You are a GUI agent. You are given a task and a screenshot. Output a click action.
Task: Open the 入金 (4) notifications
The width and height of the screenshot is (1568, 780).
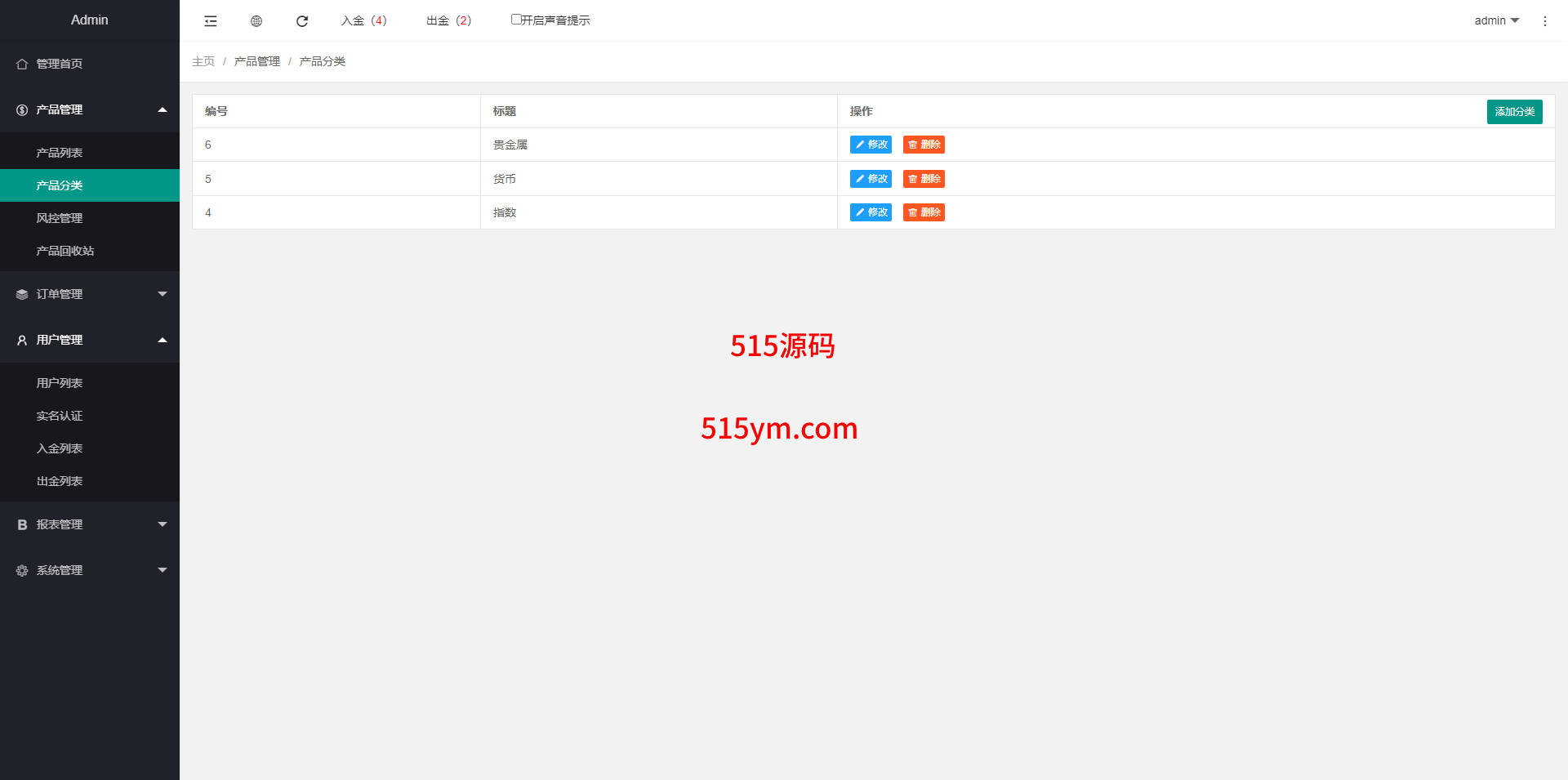point(364,21)
